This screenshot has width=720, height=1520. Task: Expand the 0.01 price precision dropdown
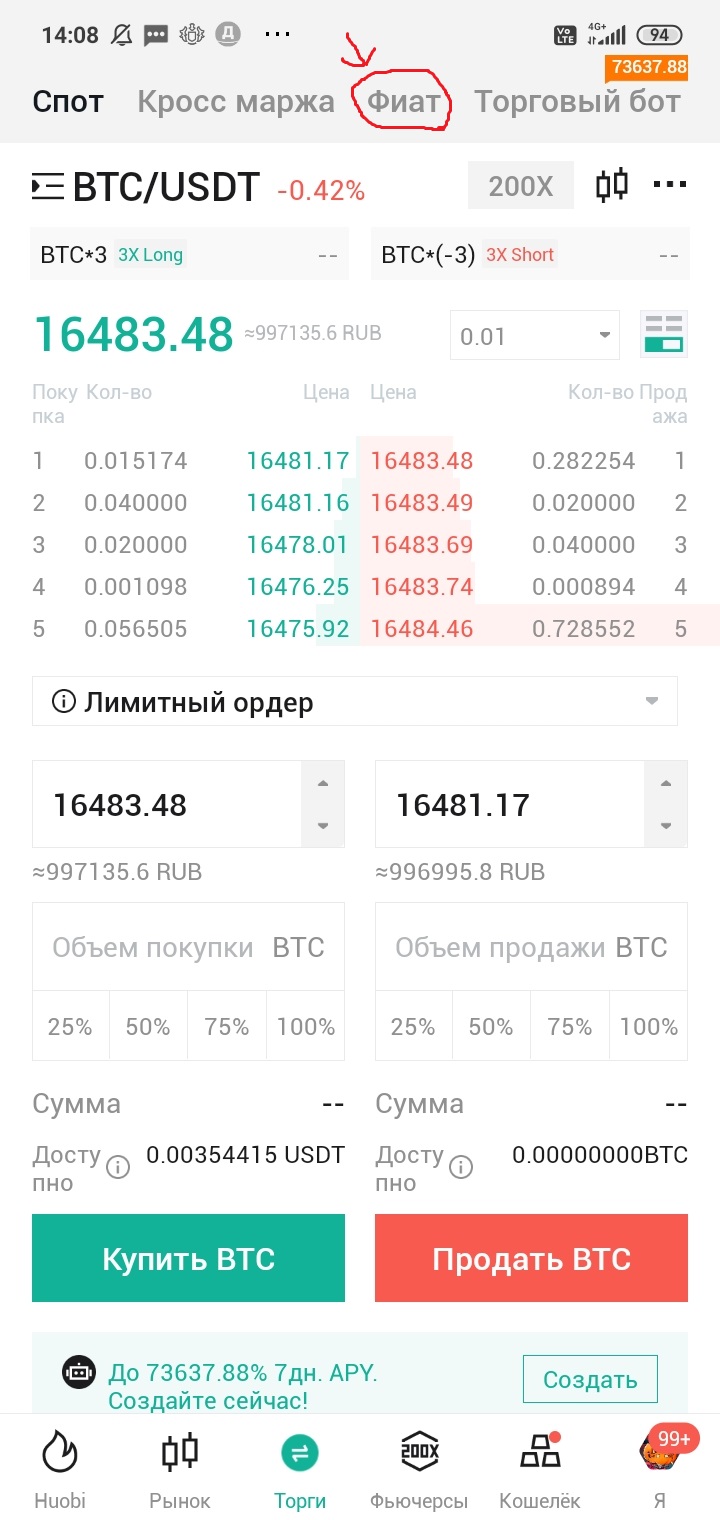tap(534, 336)
